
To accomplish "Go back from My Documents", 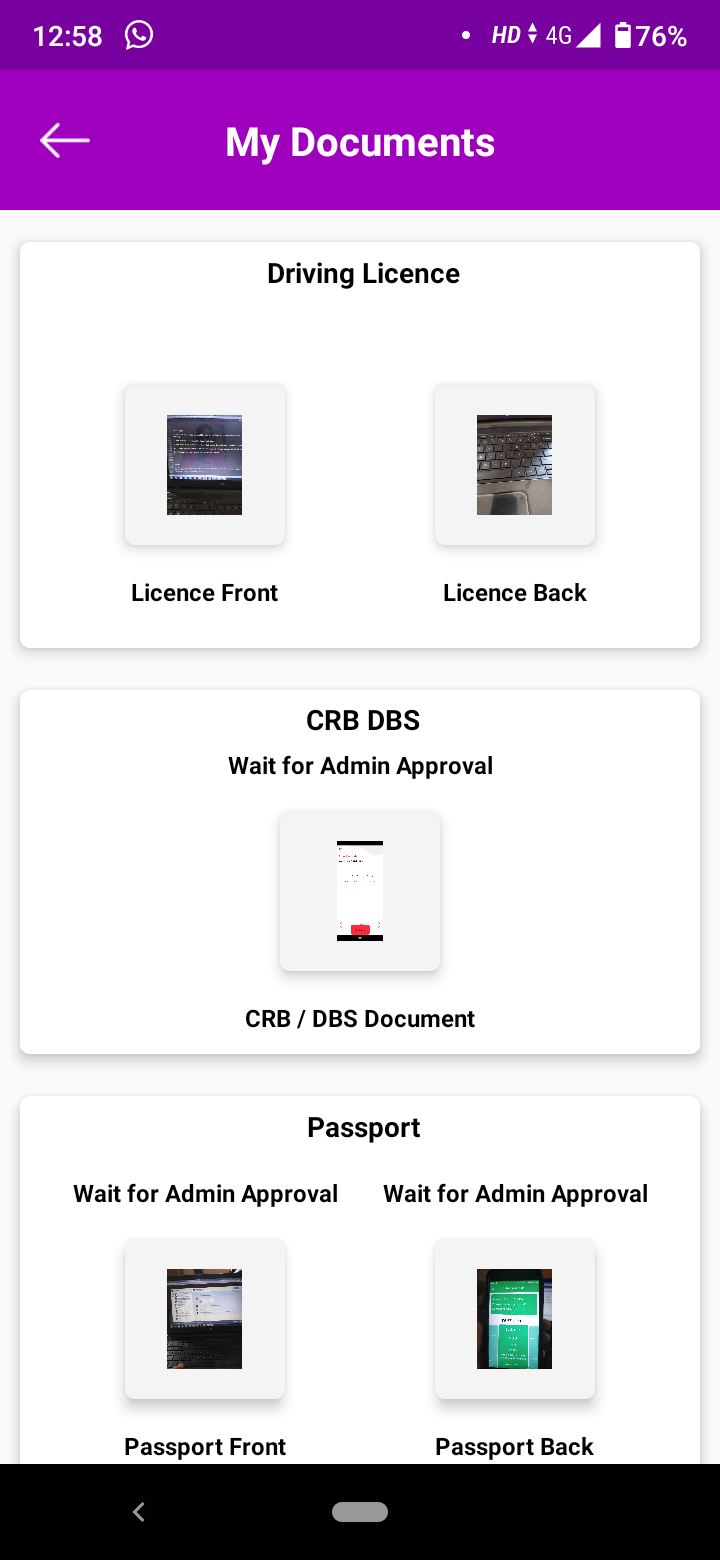I will point(65,141).
